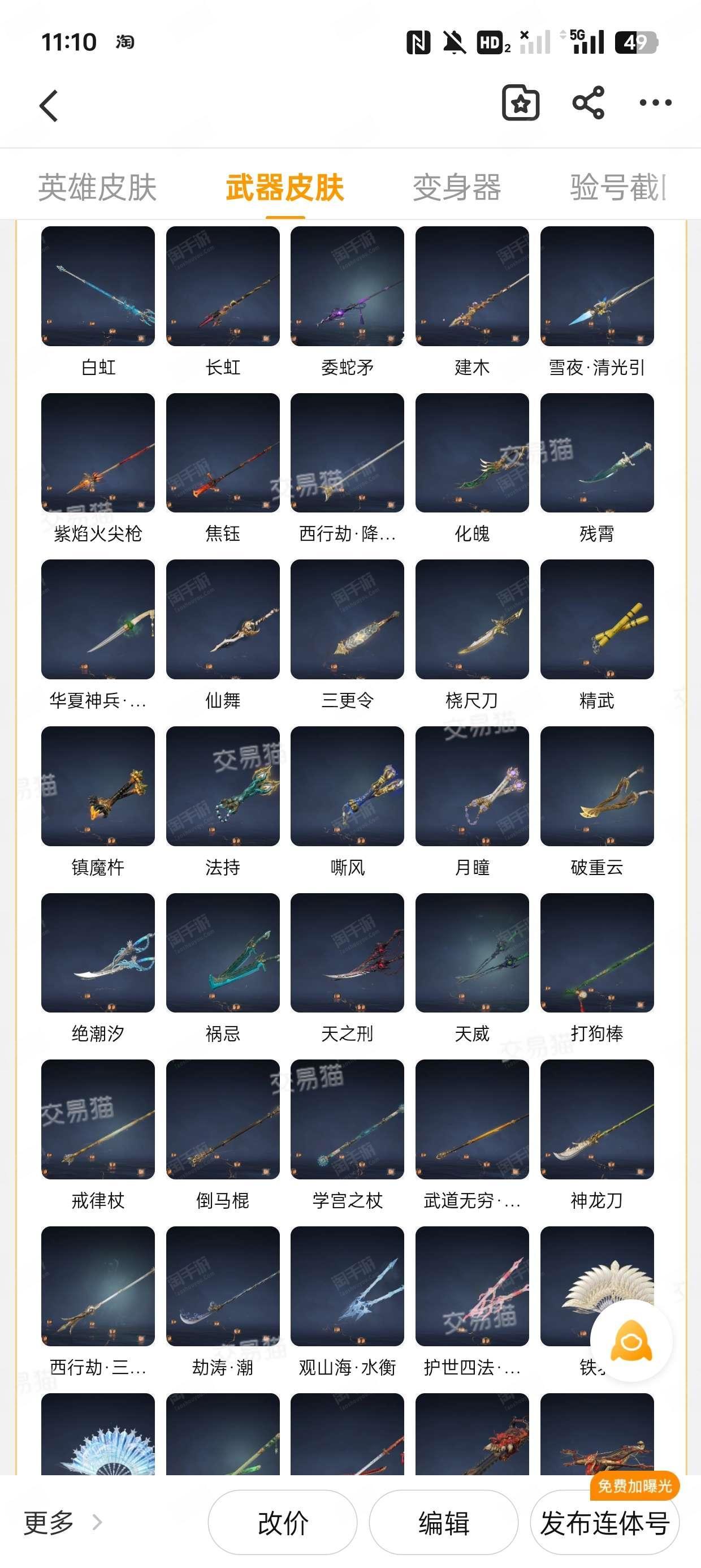
Task: Open the 镇魔杵 skin tile
Action: tap(98, 786)
